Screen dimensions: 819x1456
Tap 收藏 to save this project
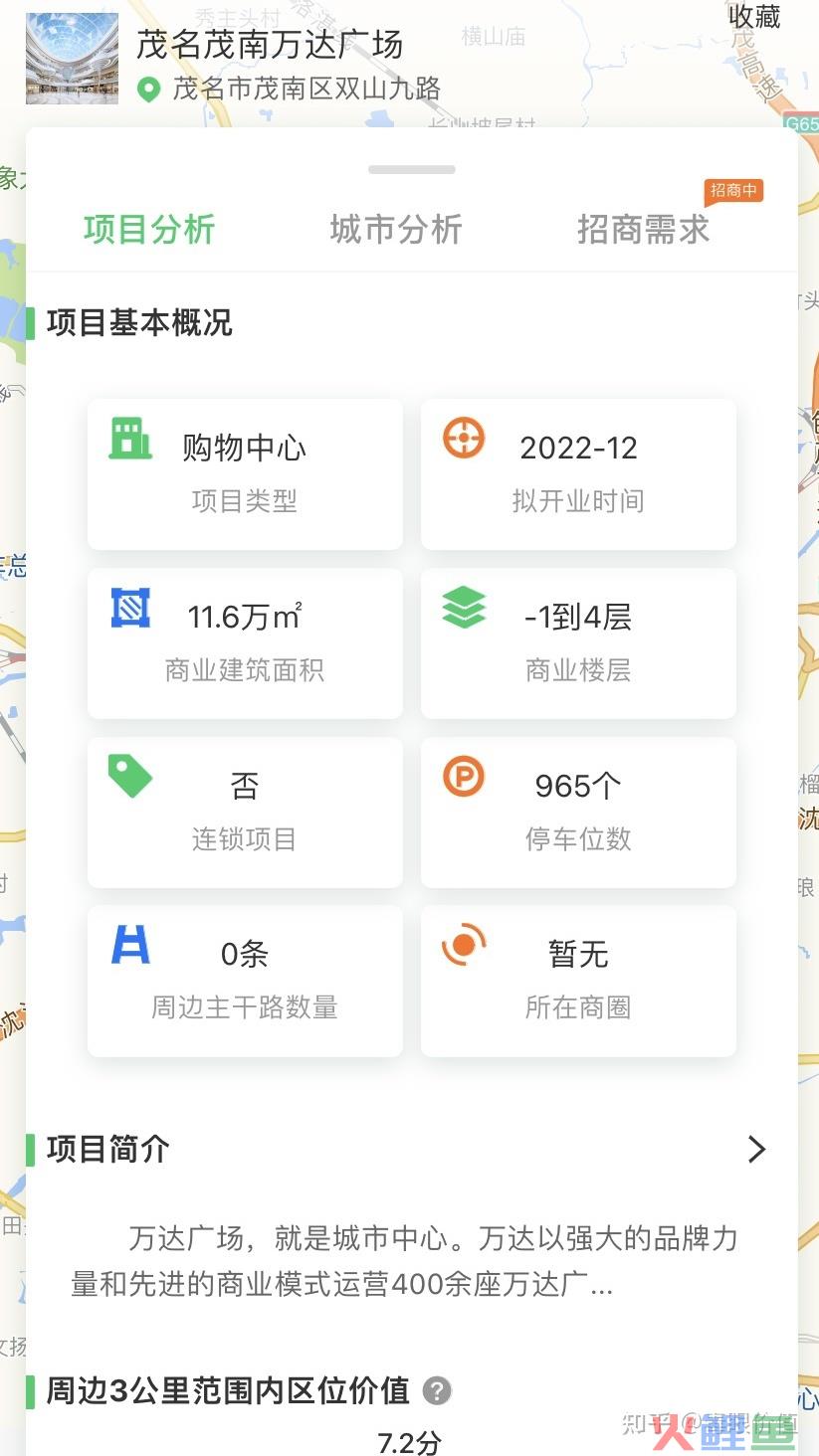click(x=754, y=17)
